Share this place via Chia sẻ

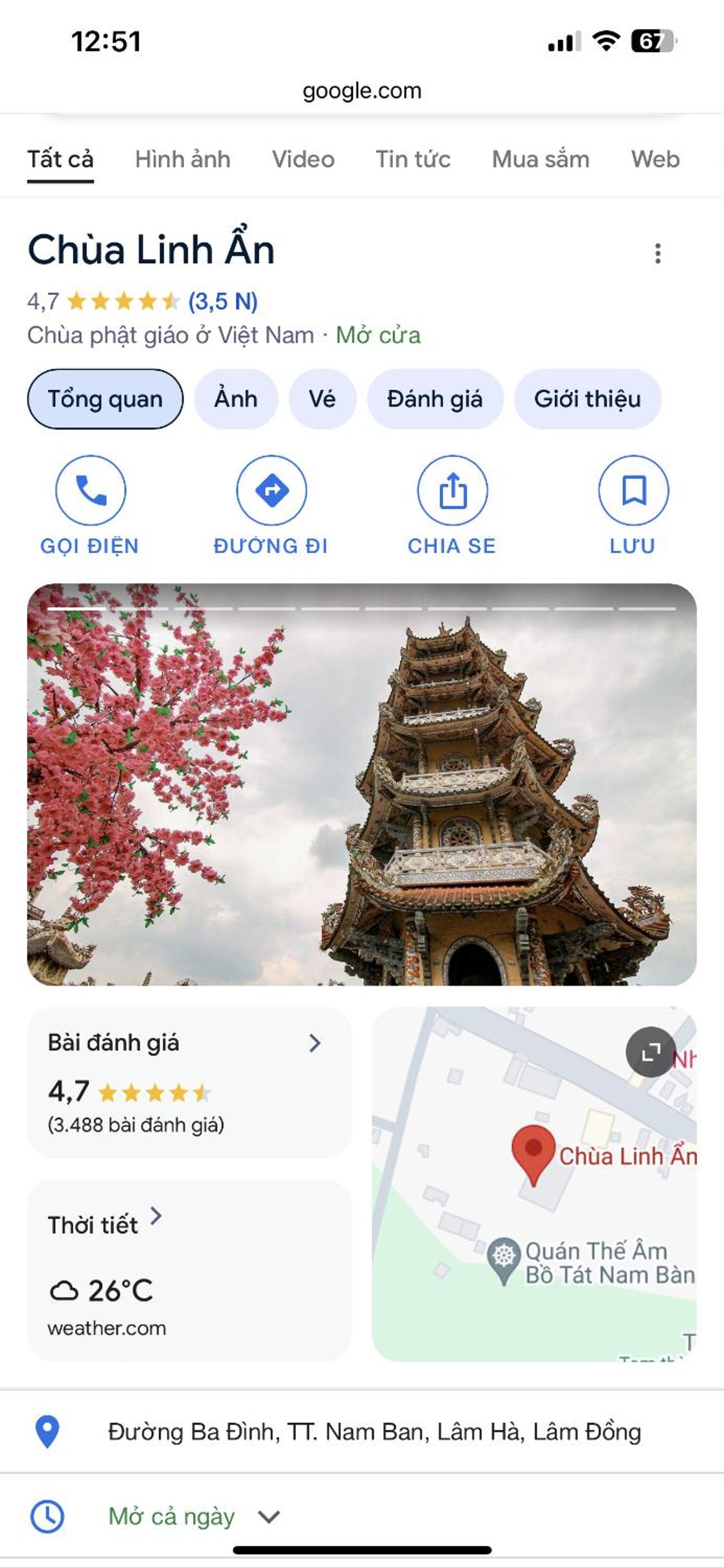pos(451,505)
